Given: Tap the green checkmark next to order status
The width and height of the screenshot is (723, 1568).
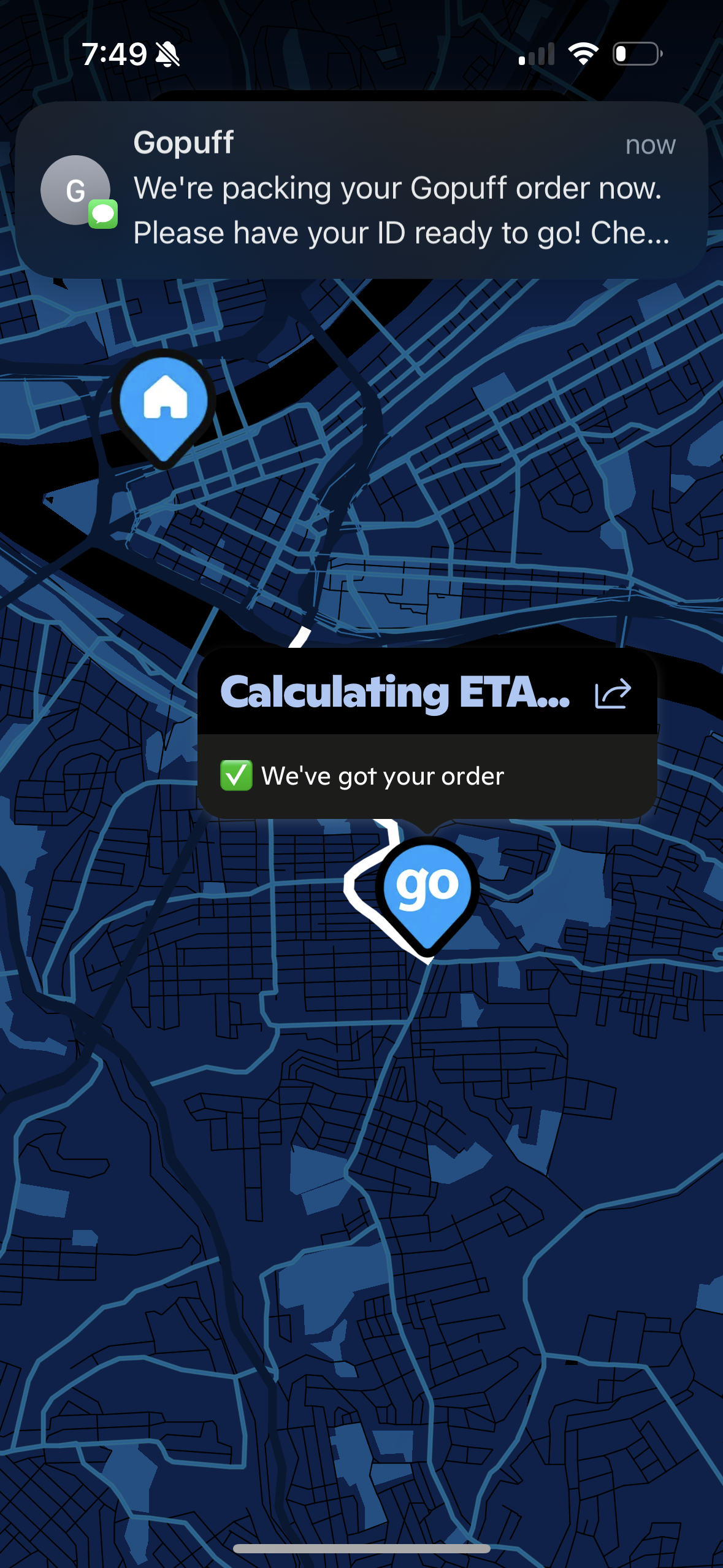Looking at the screenshot, I should tap(235, 775).
